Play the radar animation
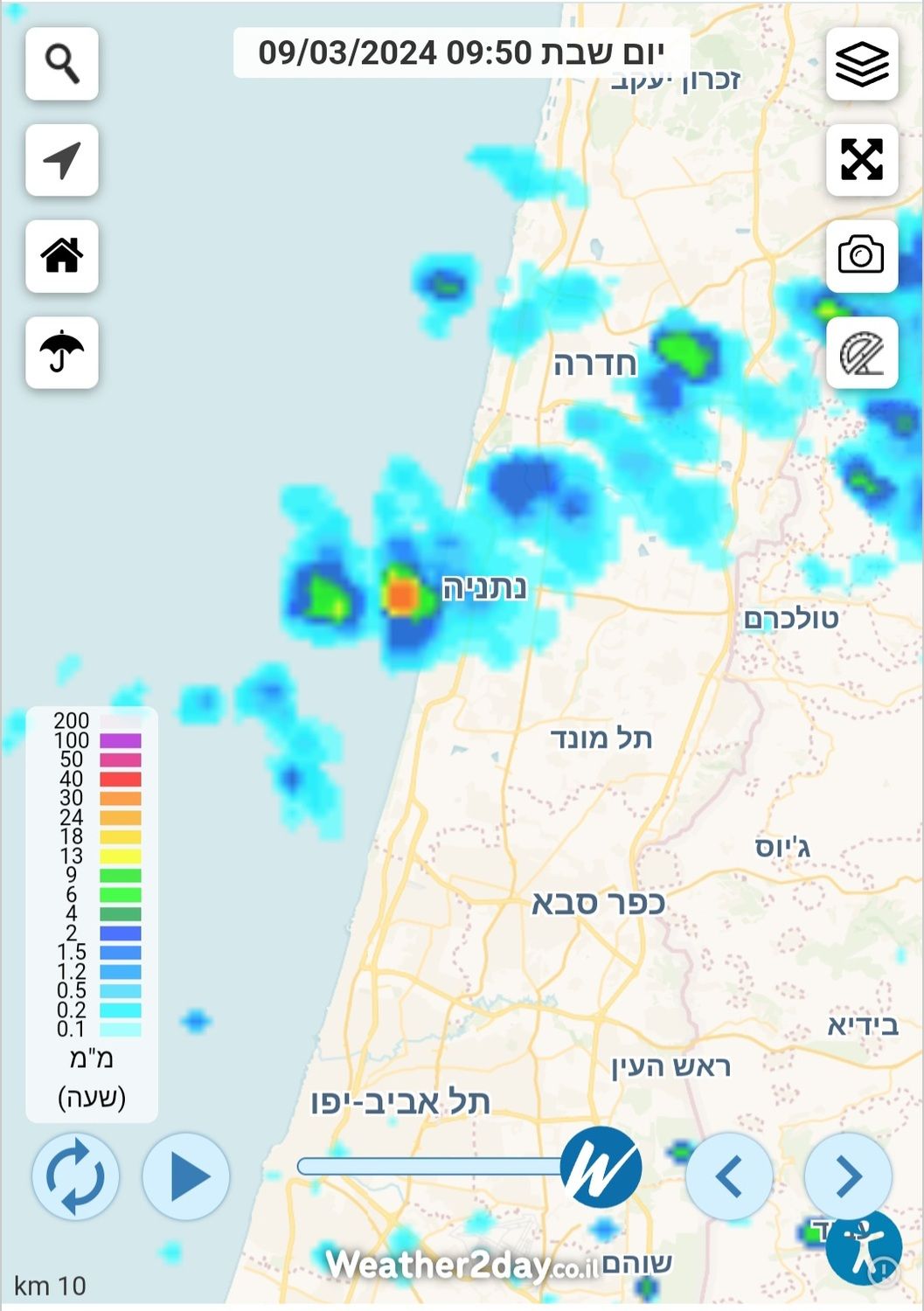 tap(186, 1176)
